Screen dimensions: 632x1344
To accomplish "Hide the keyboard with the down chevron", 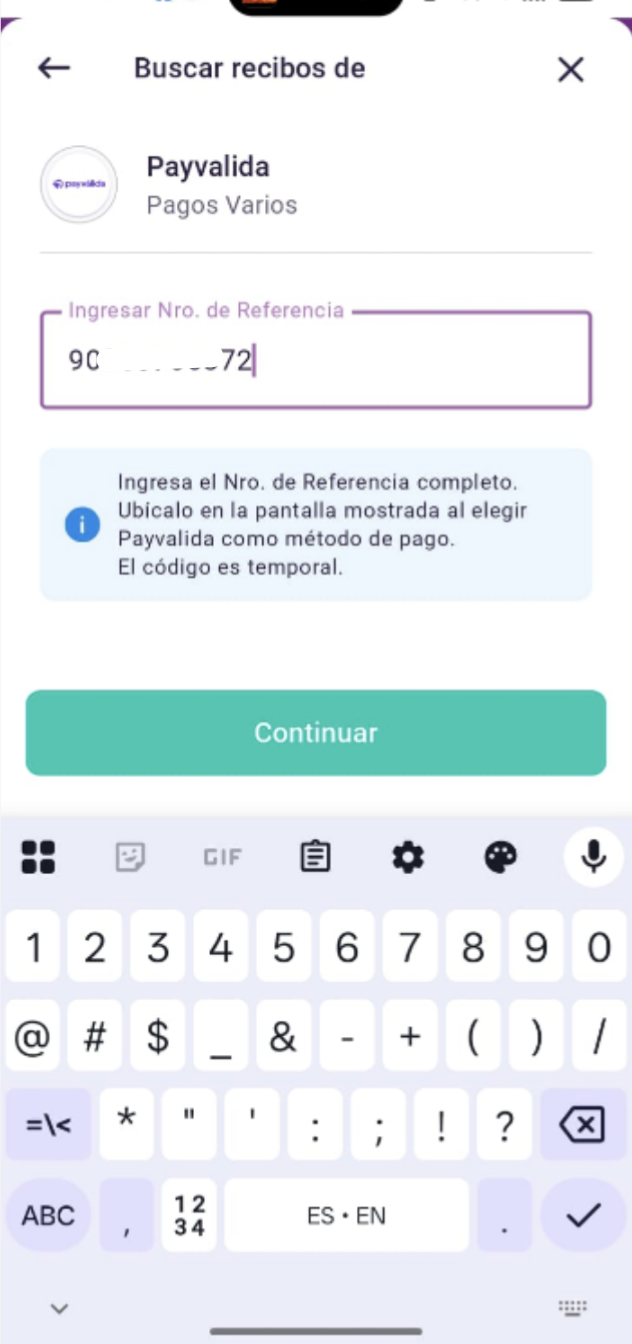I will pos(60,1307).
